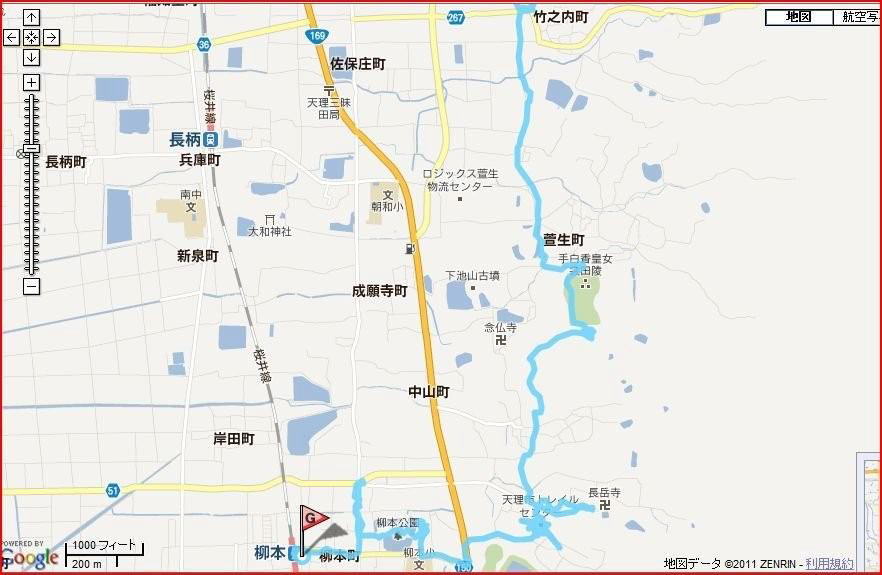The image size is (882, 575).
Task: Pan the map upward with the up arrow
Action: (31, 18)
